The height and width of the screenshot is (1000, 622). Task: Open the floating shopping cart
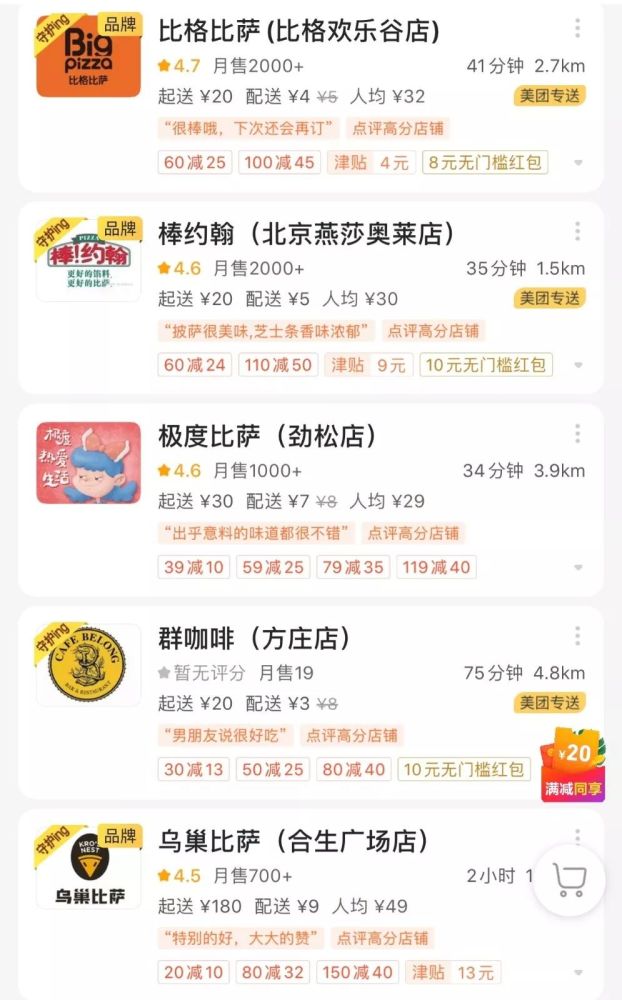pos(569,880)
